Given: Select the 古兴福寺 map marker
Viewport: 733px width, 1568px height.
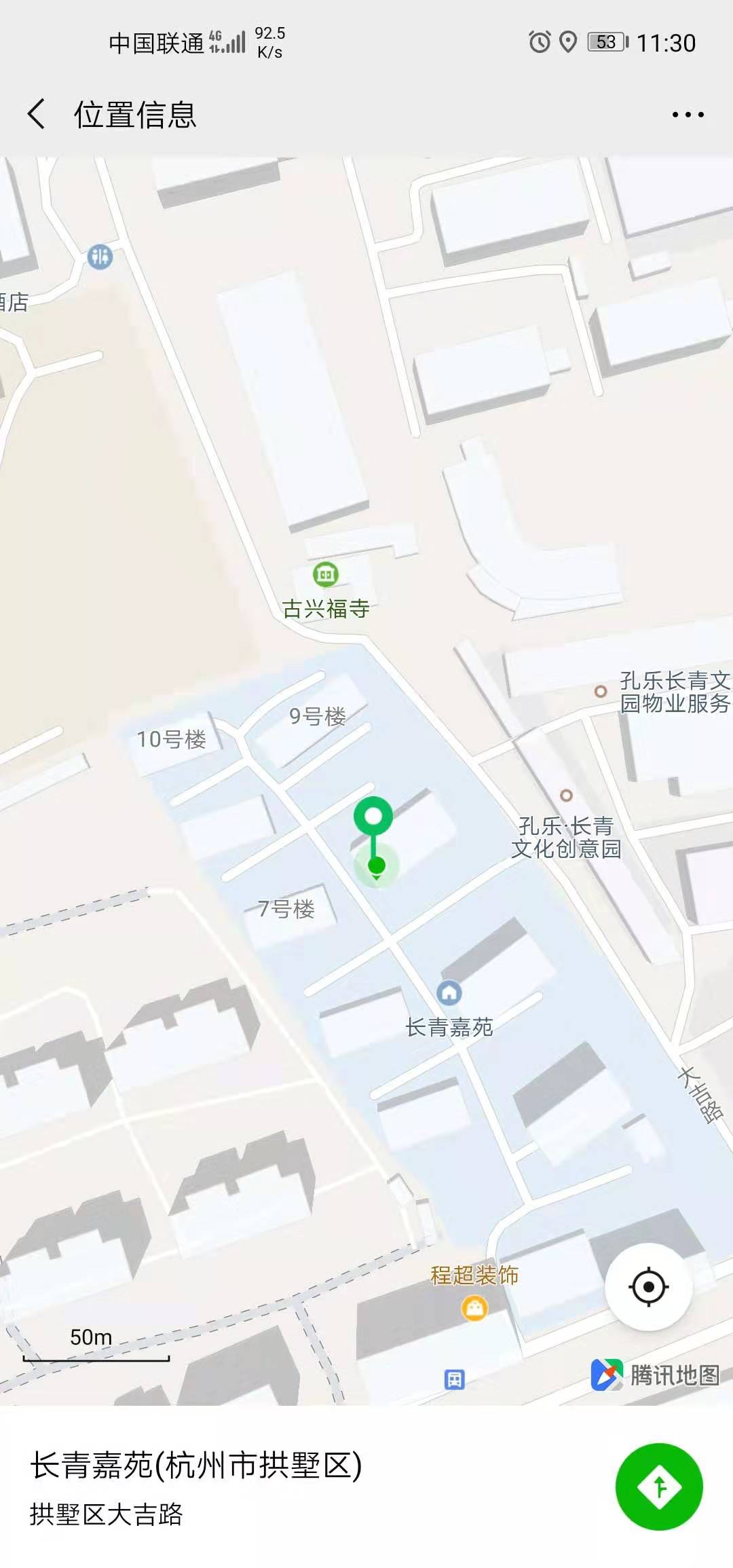Looking at the screenshot, I should (x=326, y=574).
